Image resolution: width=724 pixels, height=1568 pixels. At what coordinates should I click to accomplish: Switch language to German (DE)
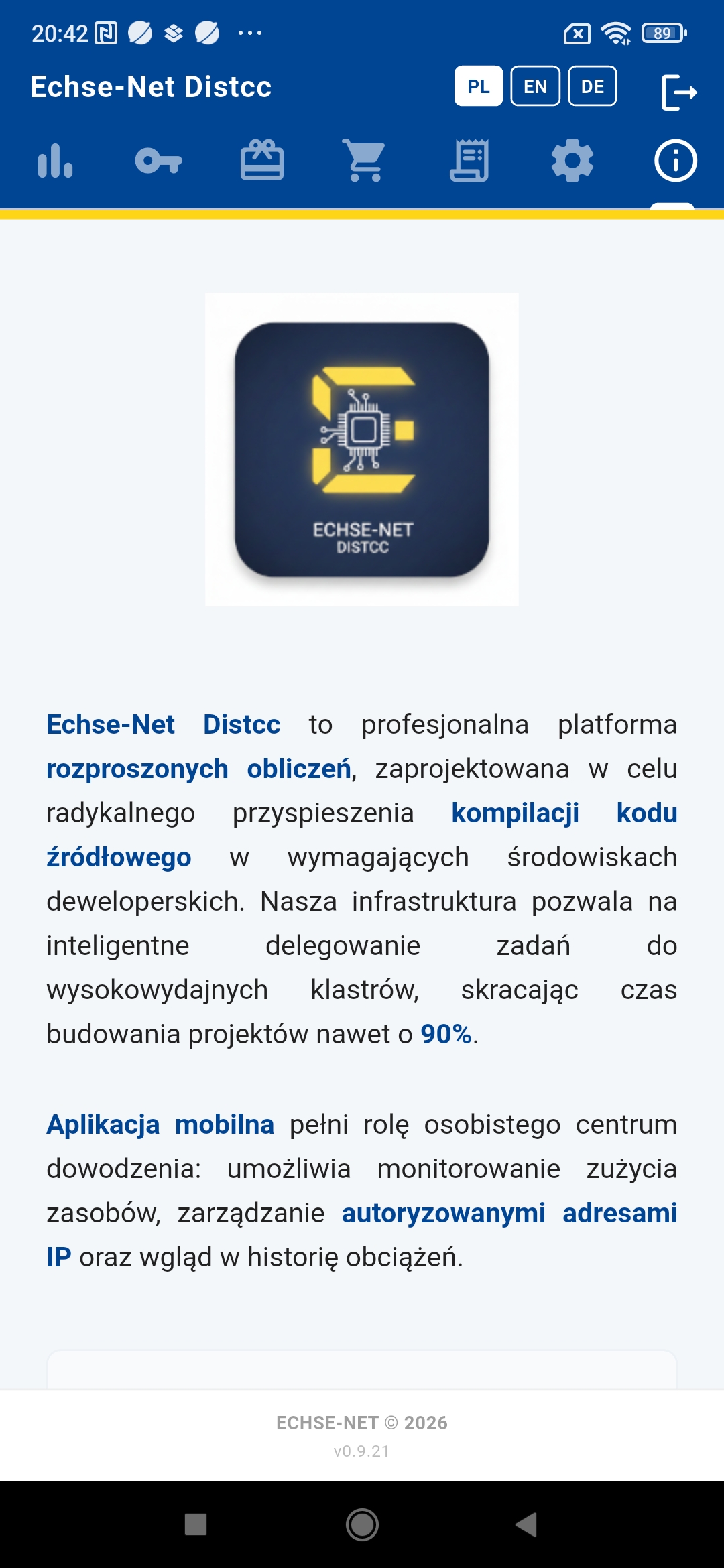coord(592,86)
